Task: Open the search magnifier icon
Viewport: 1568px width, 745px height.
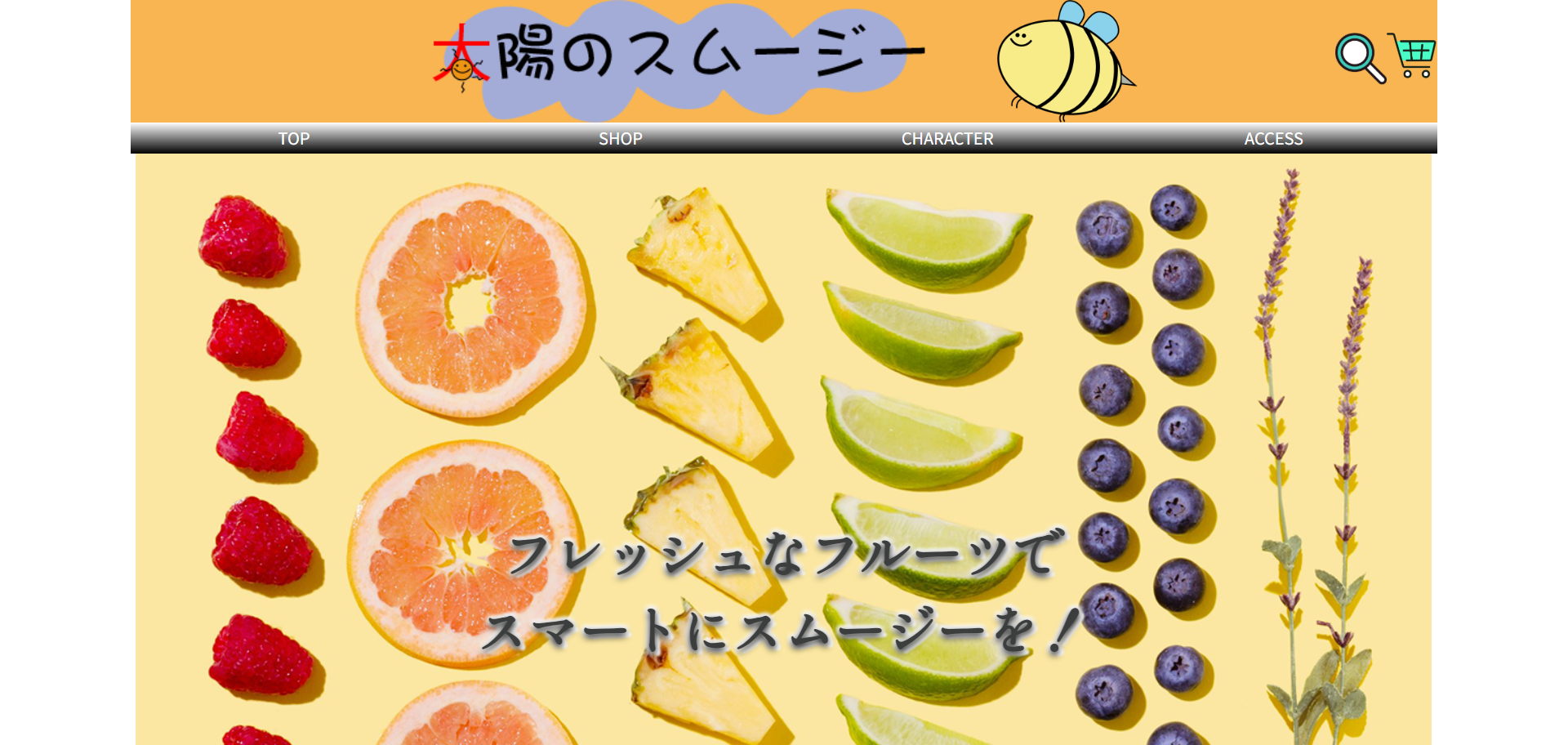Action: pos(1359,57)
